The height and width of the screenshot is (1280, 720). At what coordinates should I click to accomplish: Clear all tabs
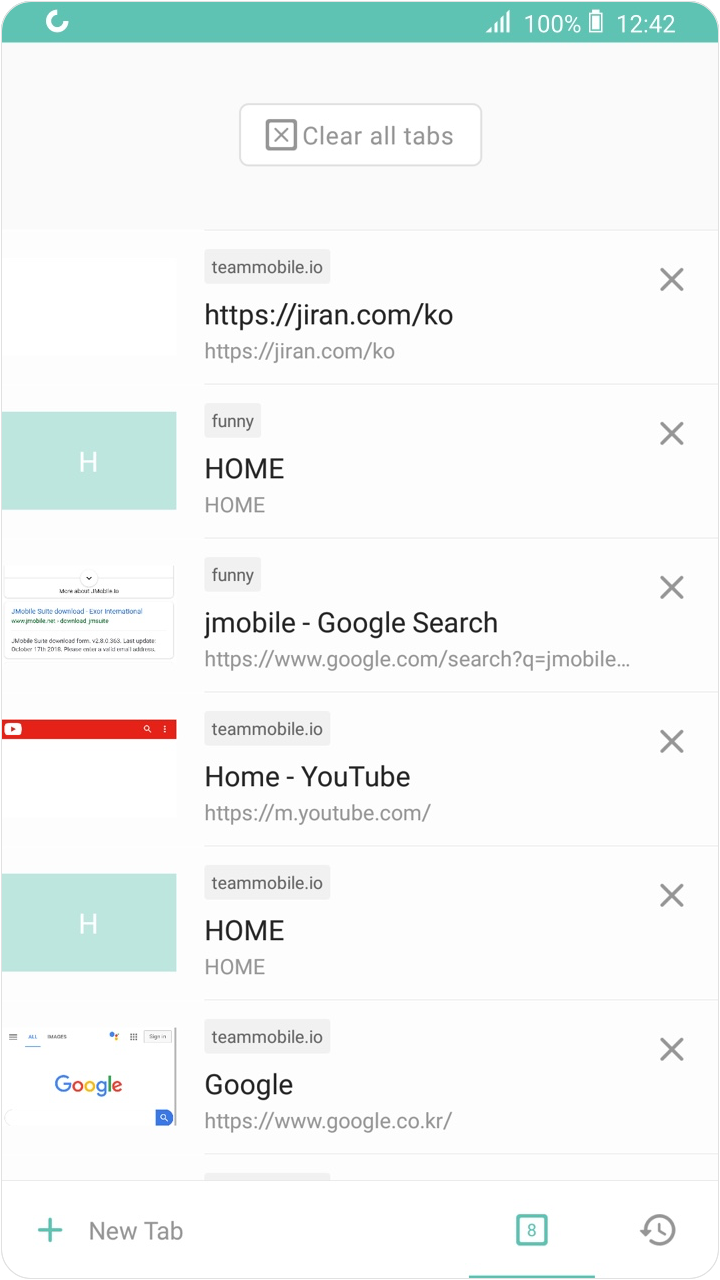click(x=360, y=135)
